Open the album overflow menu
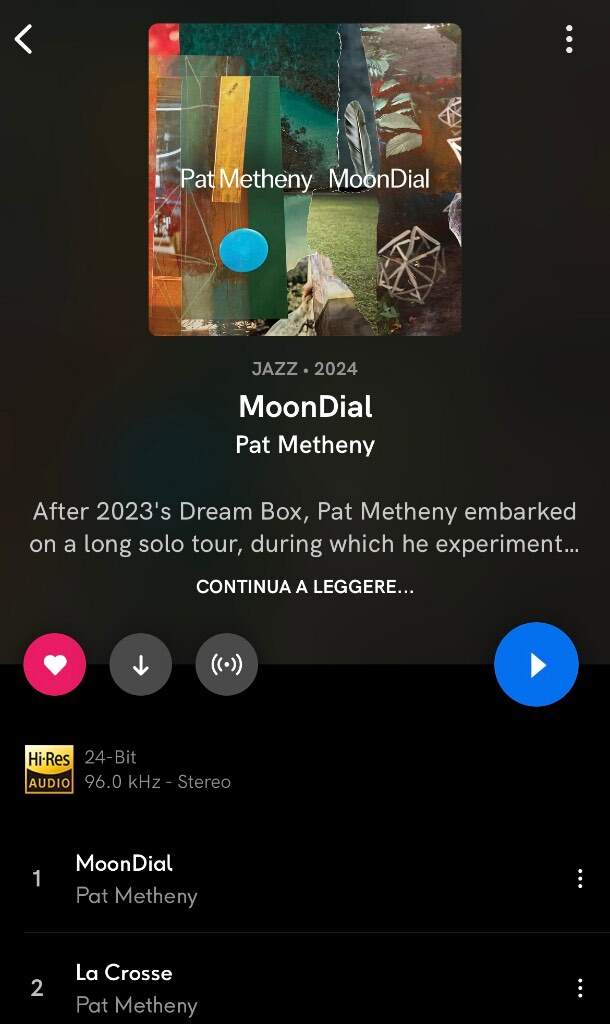The image size is (610, 1024). [x=569, y=39]
